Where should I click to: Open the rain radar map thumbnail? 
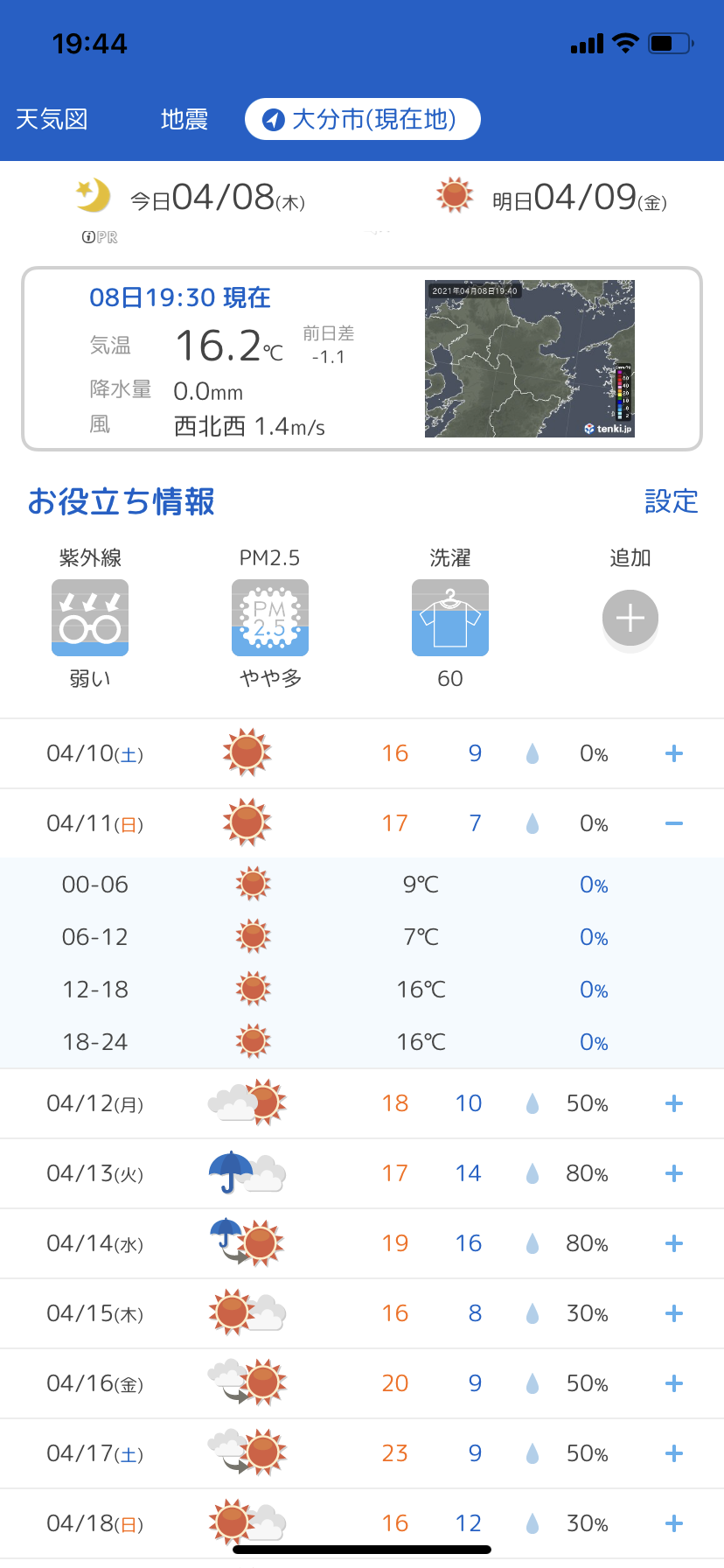[x=530, y=359]
